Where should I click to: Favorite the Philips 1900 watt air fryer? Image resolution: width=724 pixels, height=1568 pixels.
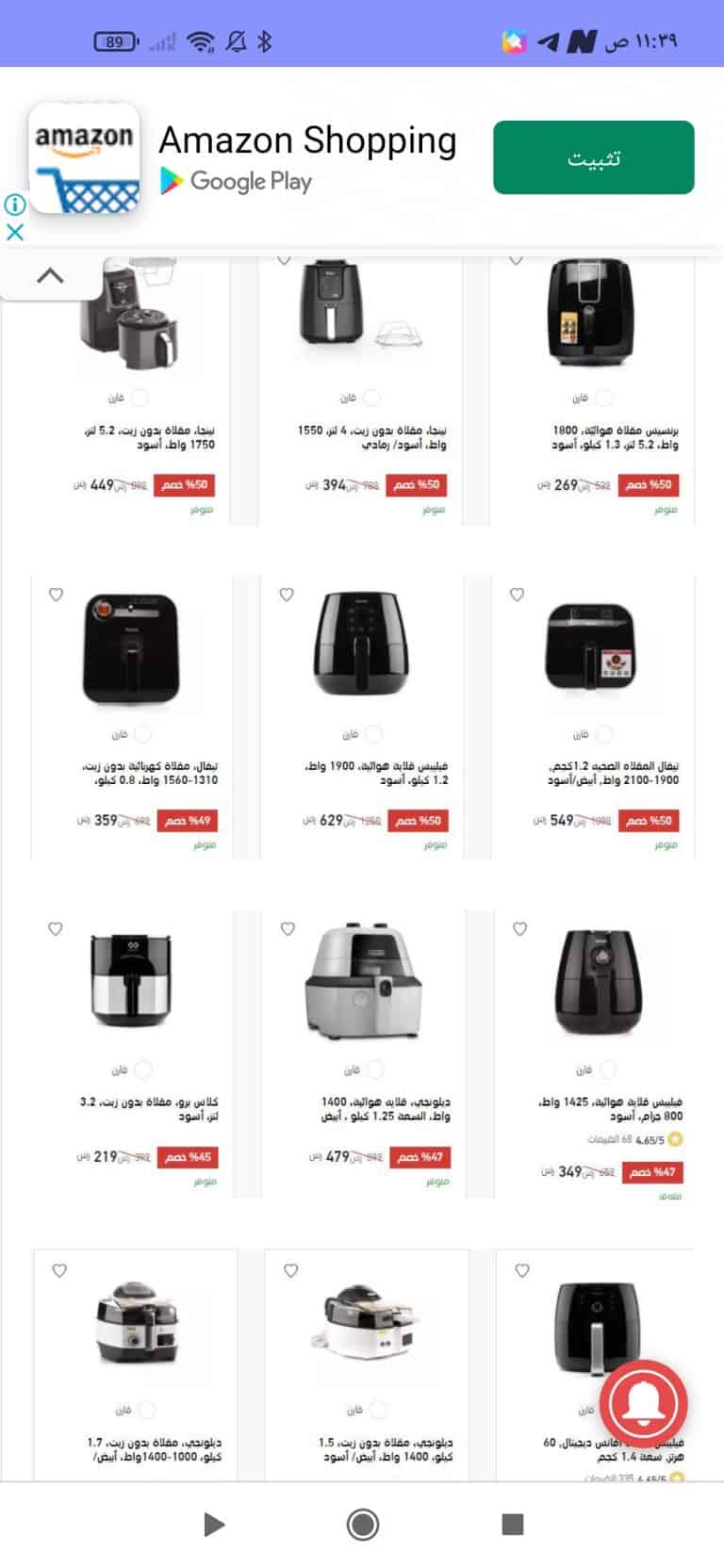(x=287, y=595)
